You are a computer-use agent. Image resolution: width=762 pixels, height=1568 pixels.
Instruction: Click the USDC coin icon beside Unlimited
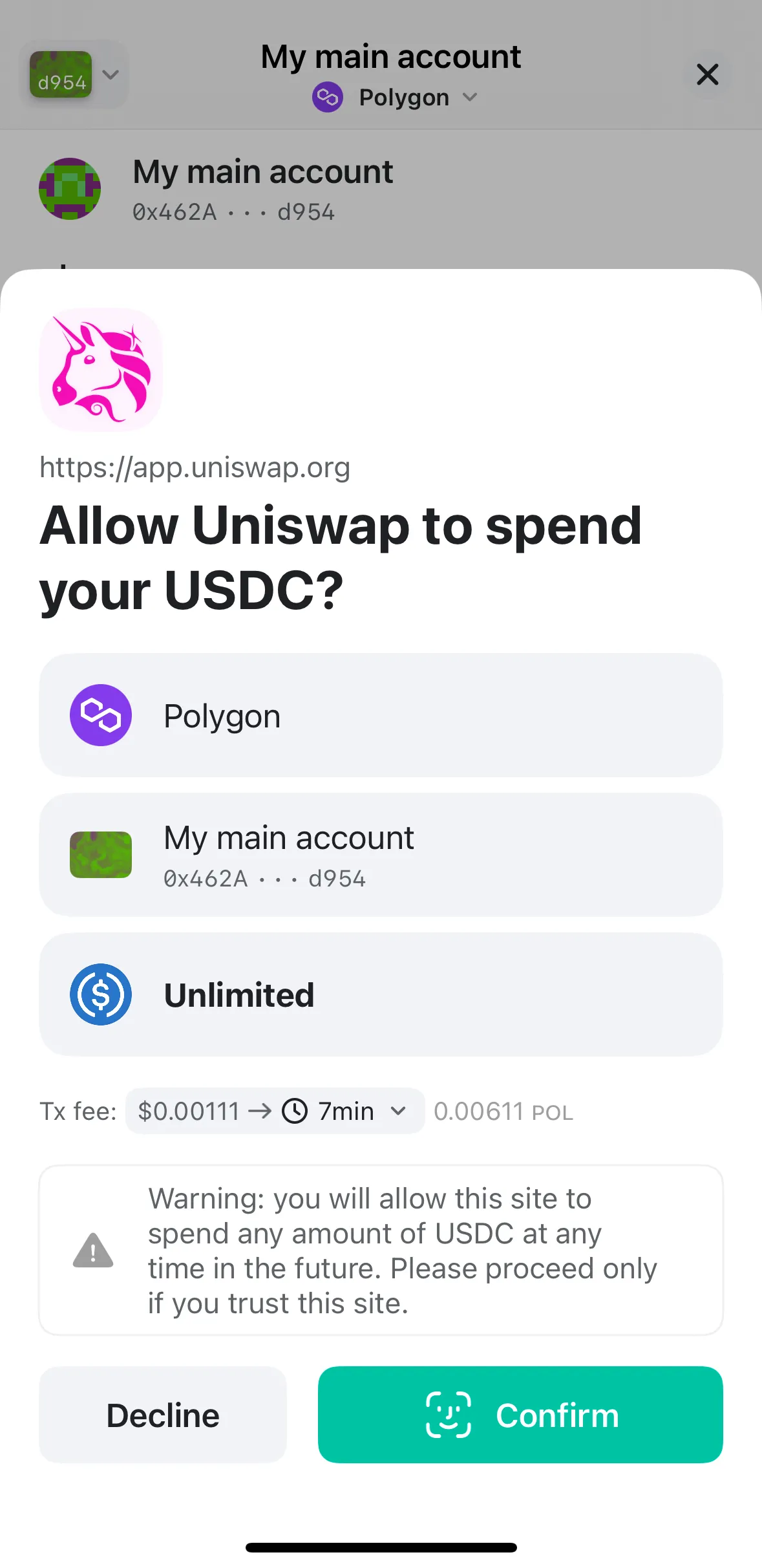click(x=100, y=994)
